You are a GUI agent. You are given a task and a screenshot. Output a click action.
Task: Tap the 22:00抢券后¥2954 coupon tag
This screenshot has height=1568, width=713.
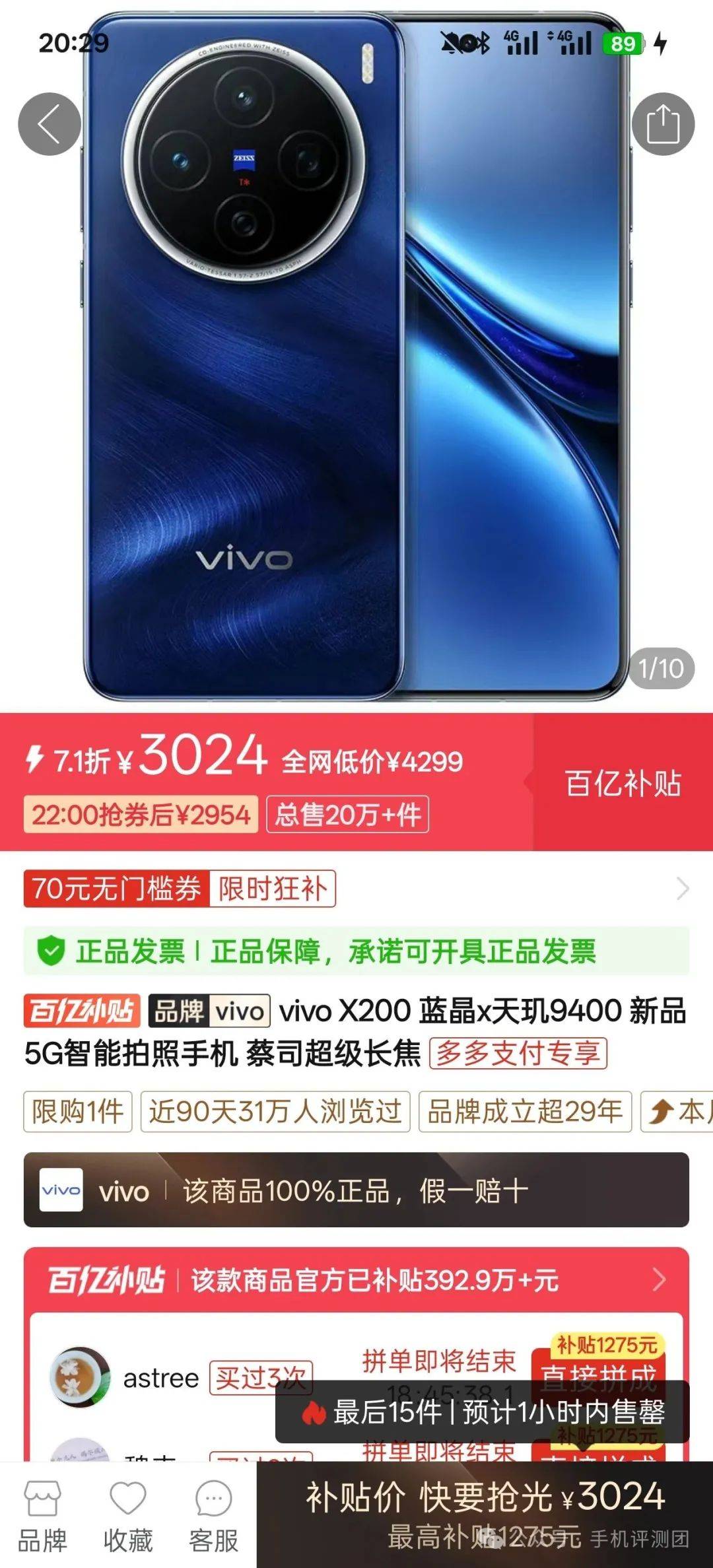141,815
